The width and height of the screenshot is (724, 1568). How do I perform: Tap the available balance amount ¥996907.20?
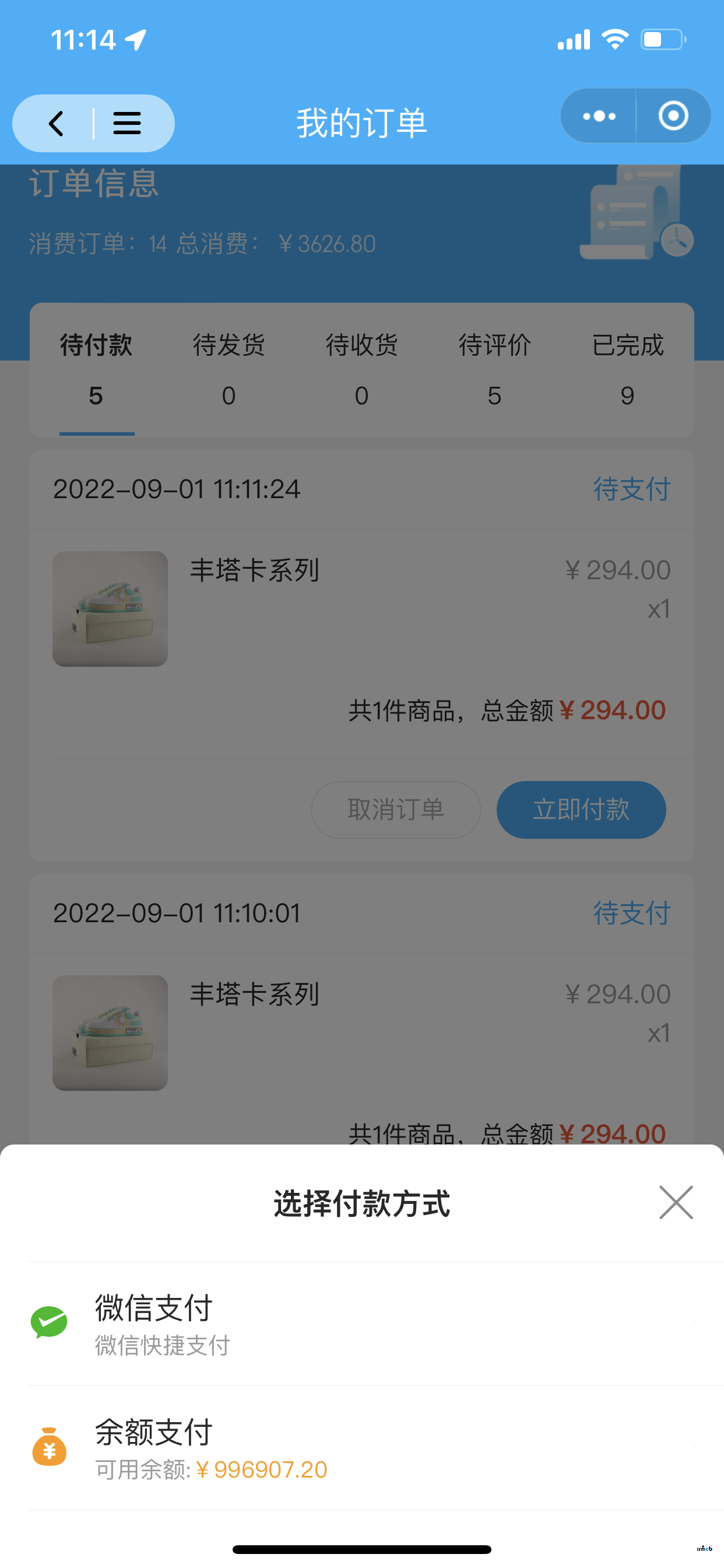261,1470
